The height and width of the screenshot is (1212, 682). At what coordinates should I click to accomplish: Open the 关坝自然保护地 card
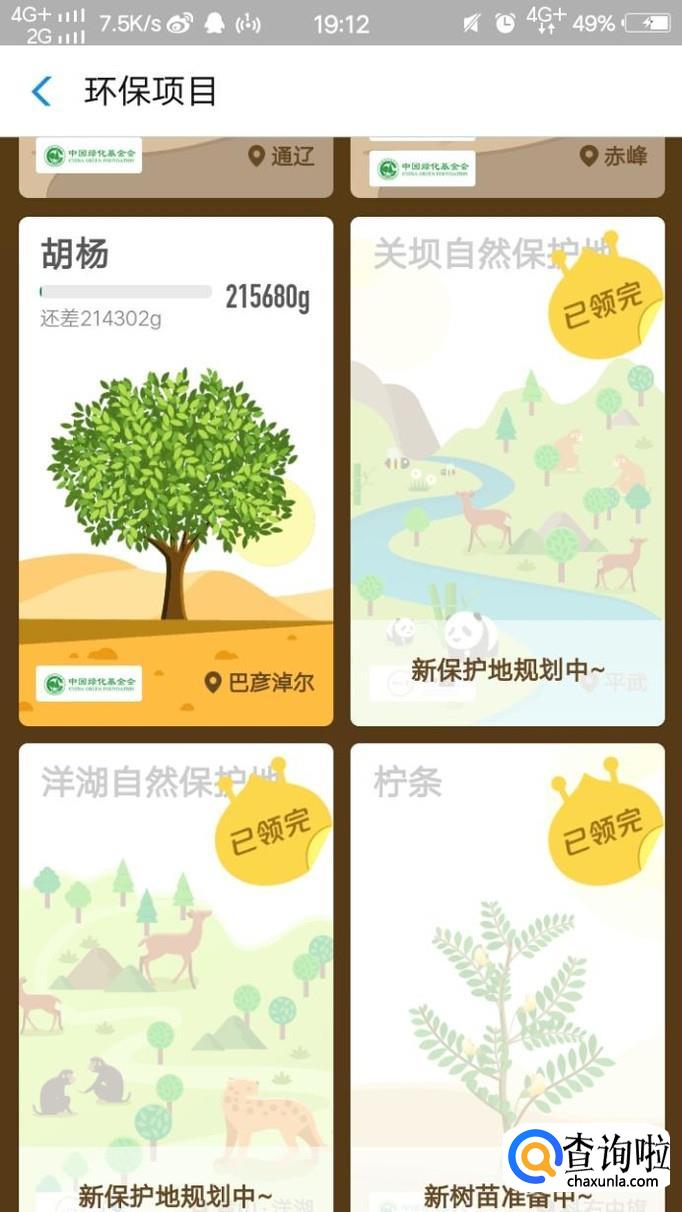click(507, 470)
